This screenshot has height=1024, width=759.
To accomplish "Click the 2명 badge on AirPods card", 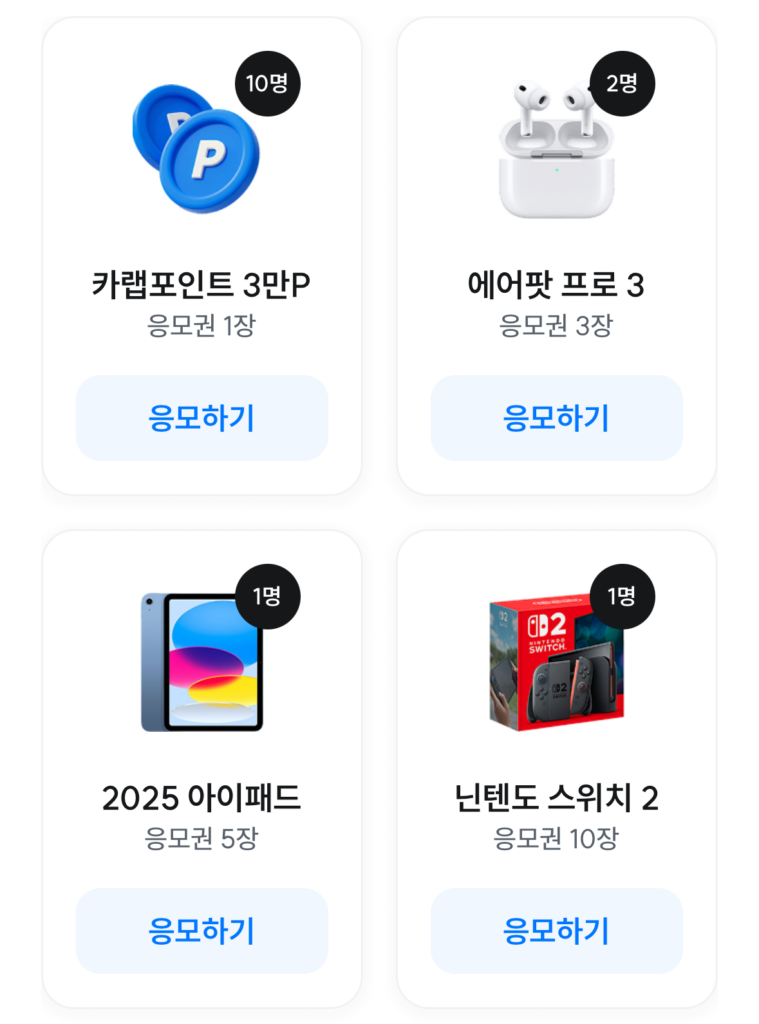I will pos(621,85).
